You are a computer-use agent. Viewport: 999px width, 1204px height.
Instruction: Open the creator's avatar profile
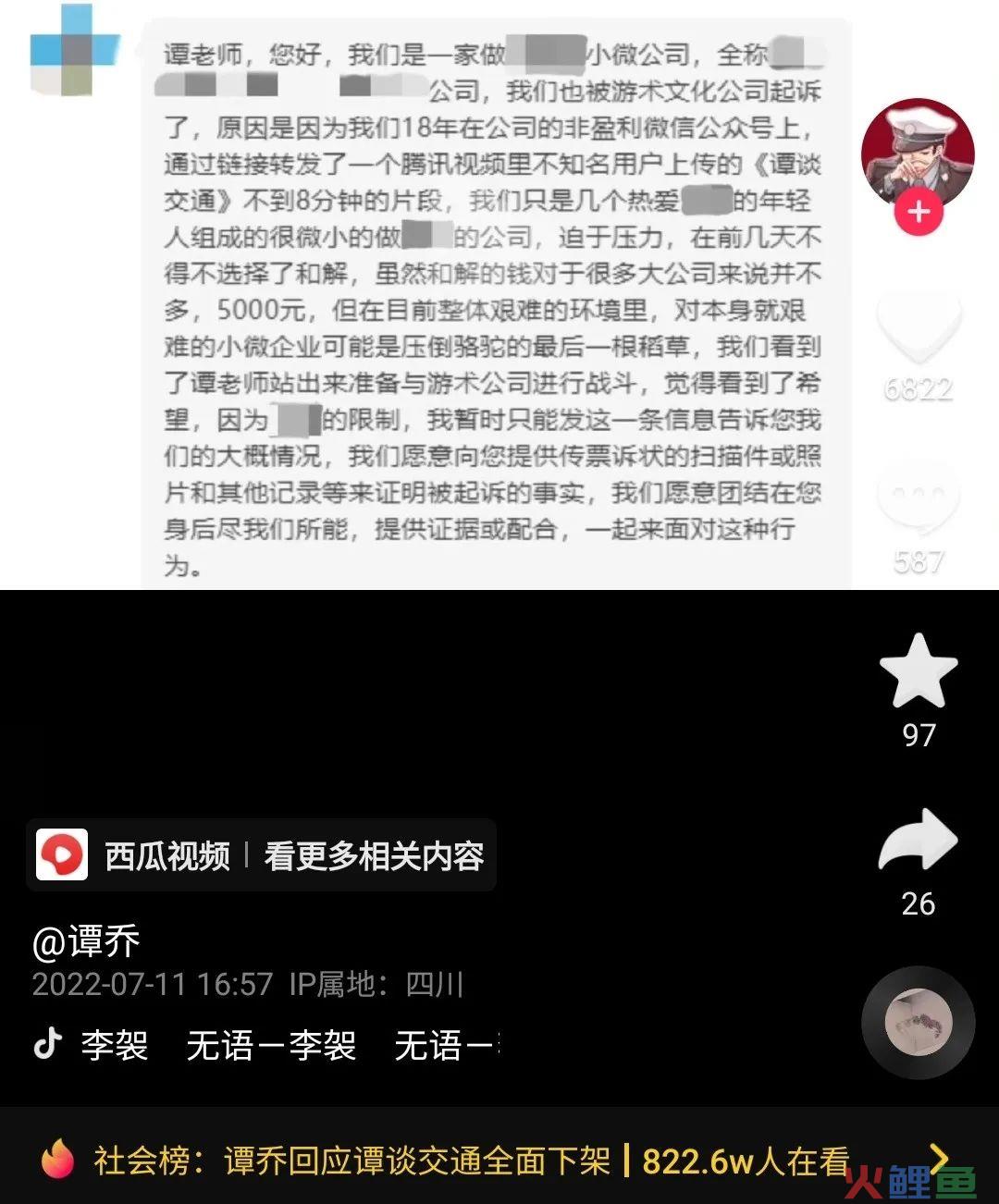[x=917, y=153]
